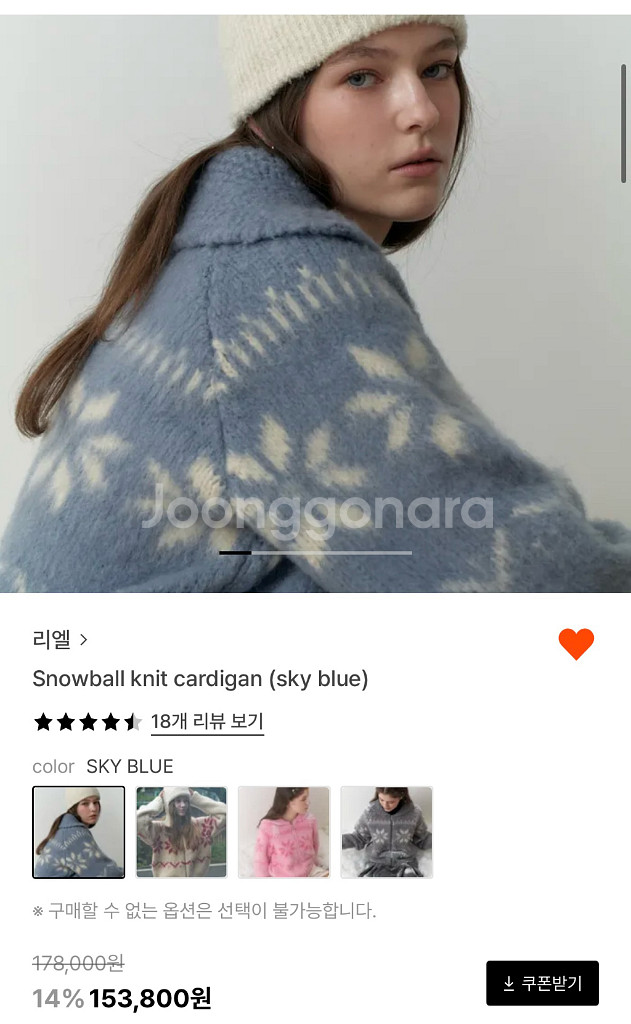This screenshot has width=631, height=1024.
Task: Choose the beige and red pattern color option
Action: (181, 832)
